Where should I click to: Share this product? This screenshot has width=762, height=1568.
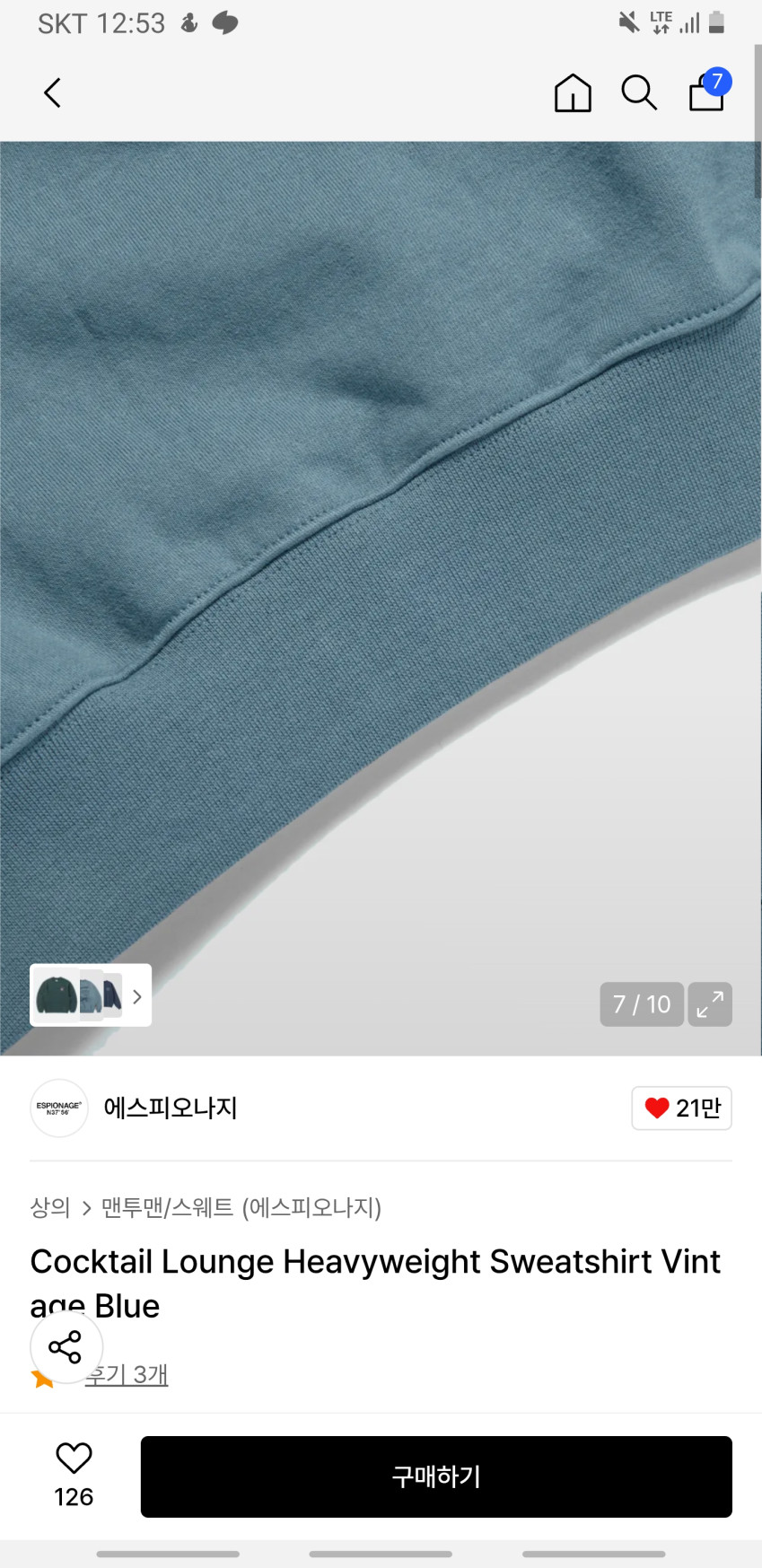click(x=66, y=1346)
